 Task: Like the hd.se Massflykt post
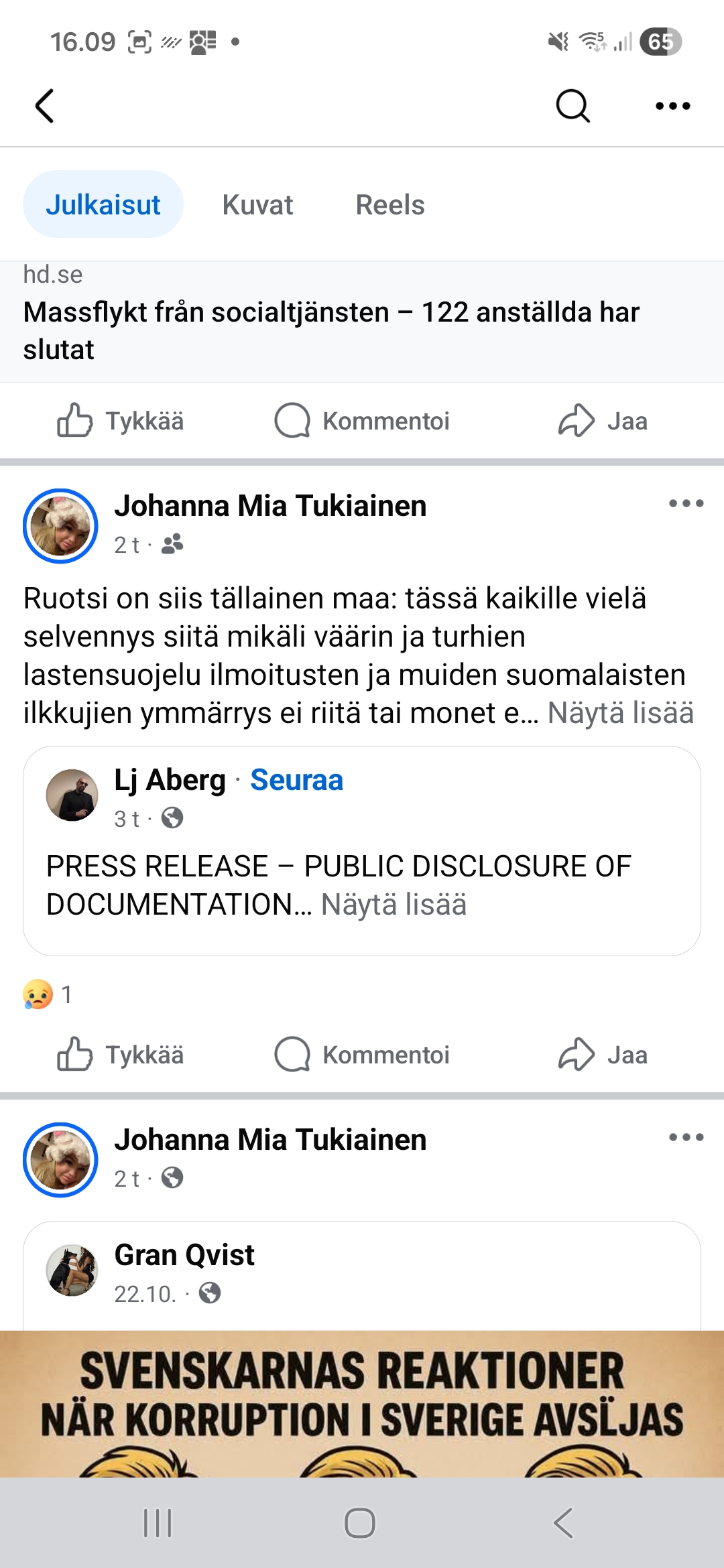[x=121, y=421]
